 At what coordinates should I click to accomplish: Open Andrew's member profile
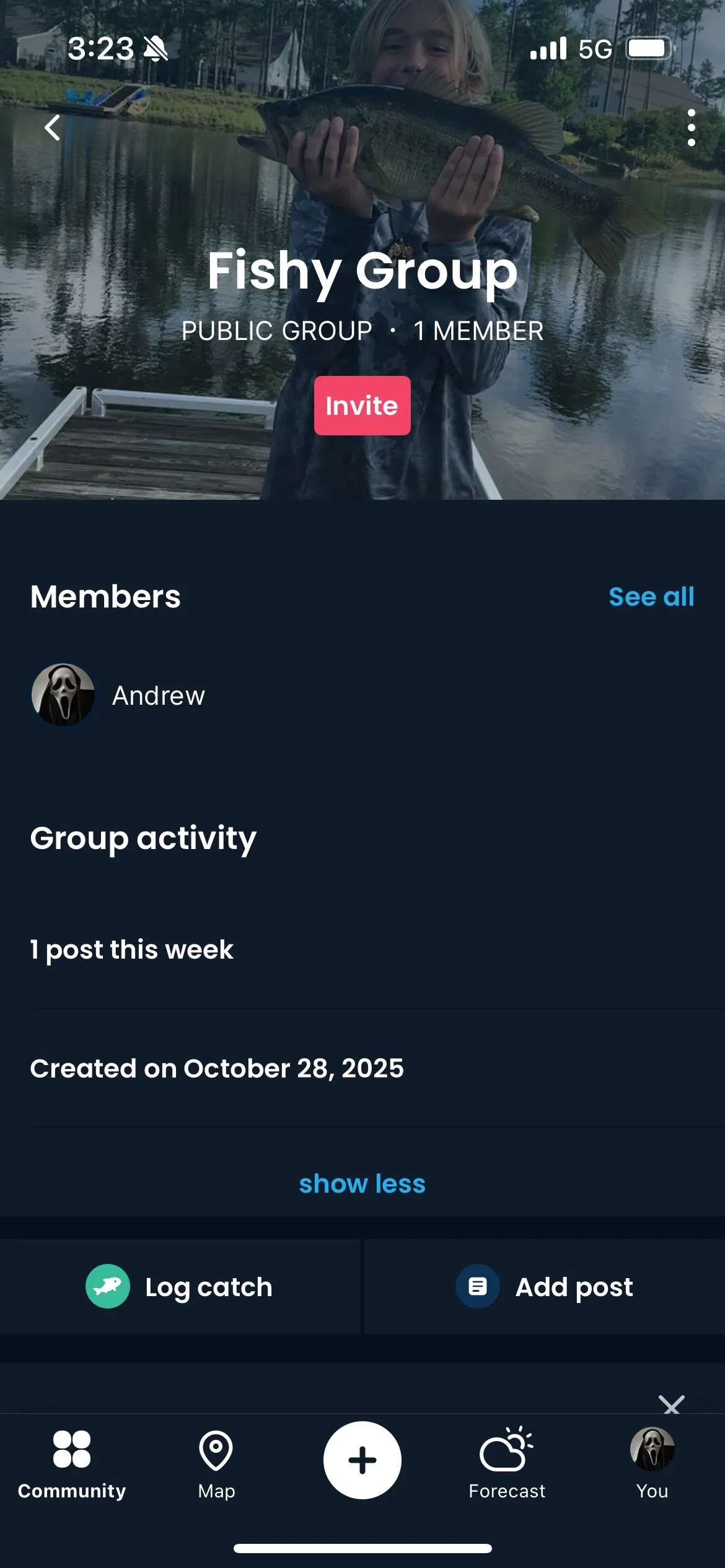point(118,695)
